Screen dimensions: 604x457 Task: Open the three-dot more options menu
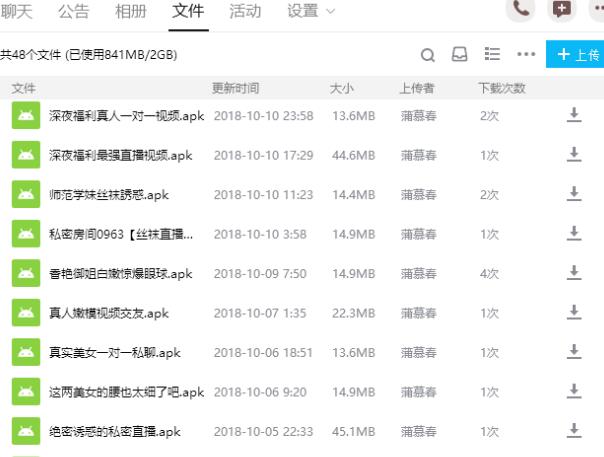526,55
